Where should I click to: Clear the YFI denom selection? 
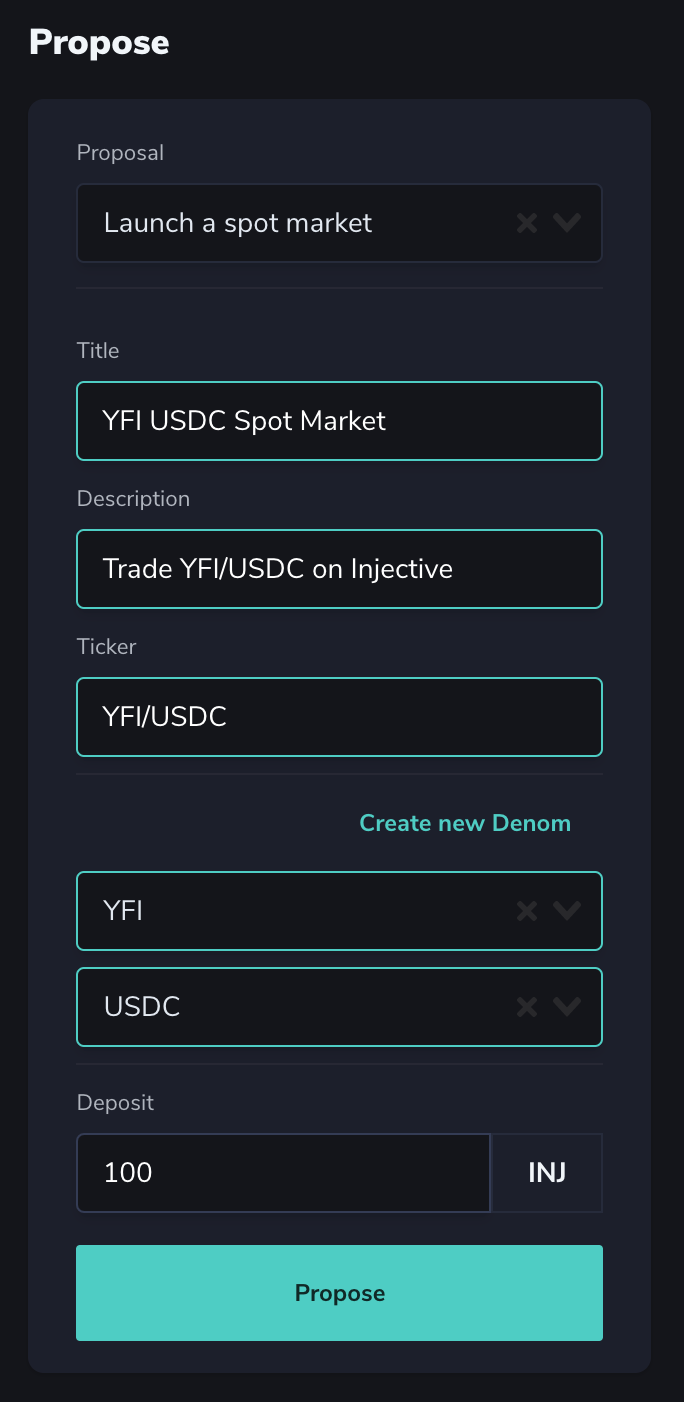point(527,911)
